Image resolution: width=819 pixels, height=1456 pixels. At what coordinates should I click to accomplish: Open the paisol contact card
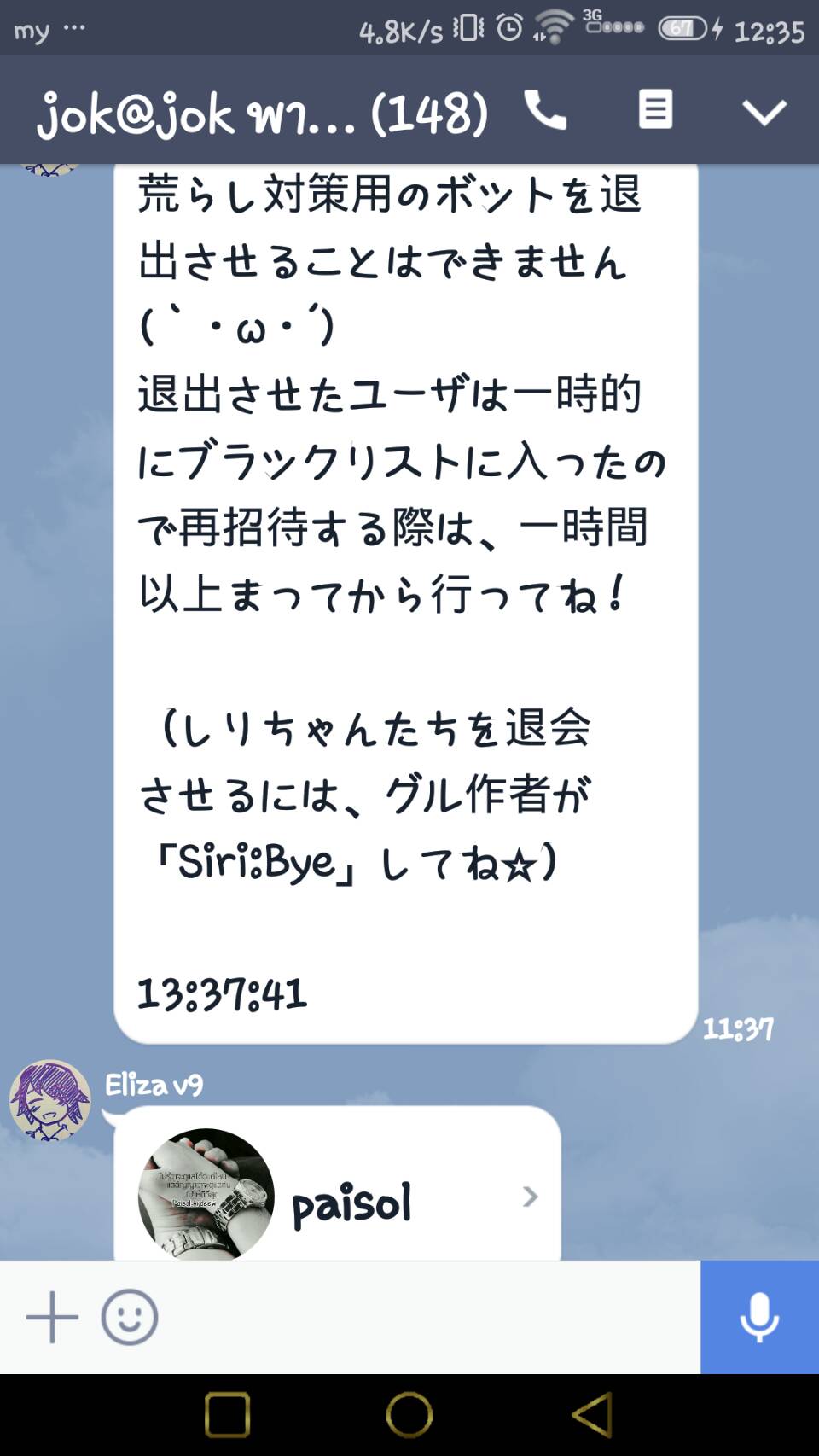click(x=337, y=1197)
